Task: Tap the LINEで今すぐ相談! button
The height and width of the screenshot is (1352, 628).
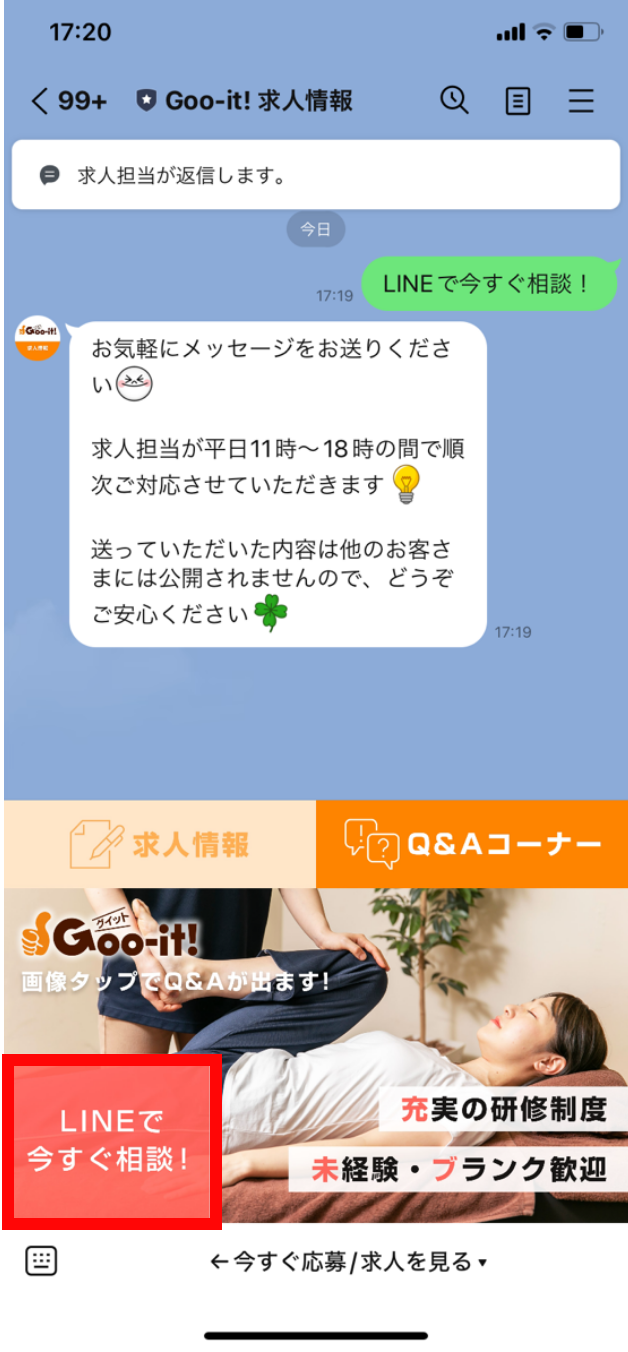Action: click(110, 1140)
